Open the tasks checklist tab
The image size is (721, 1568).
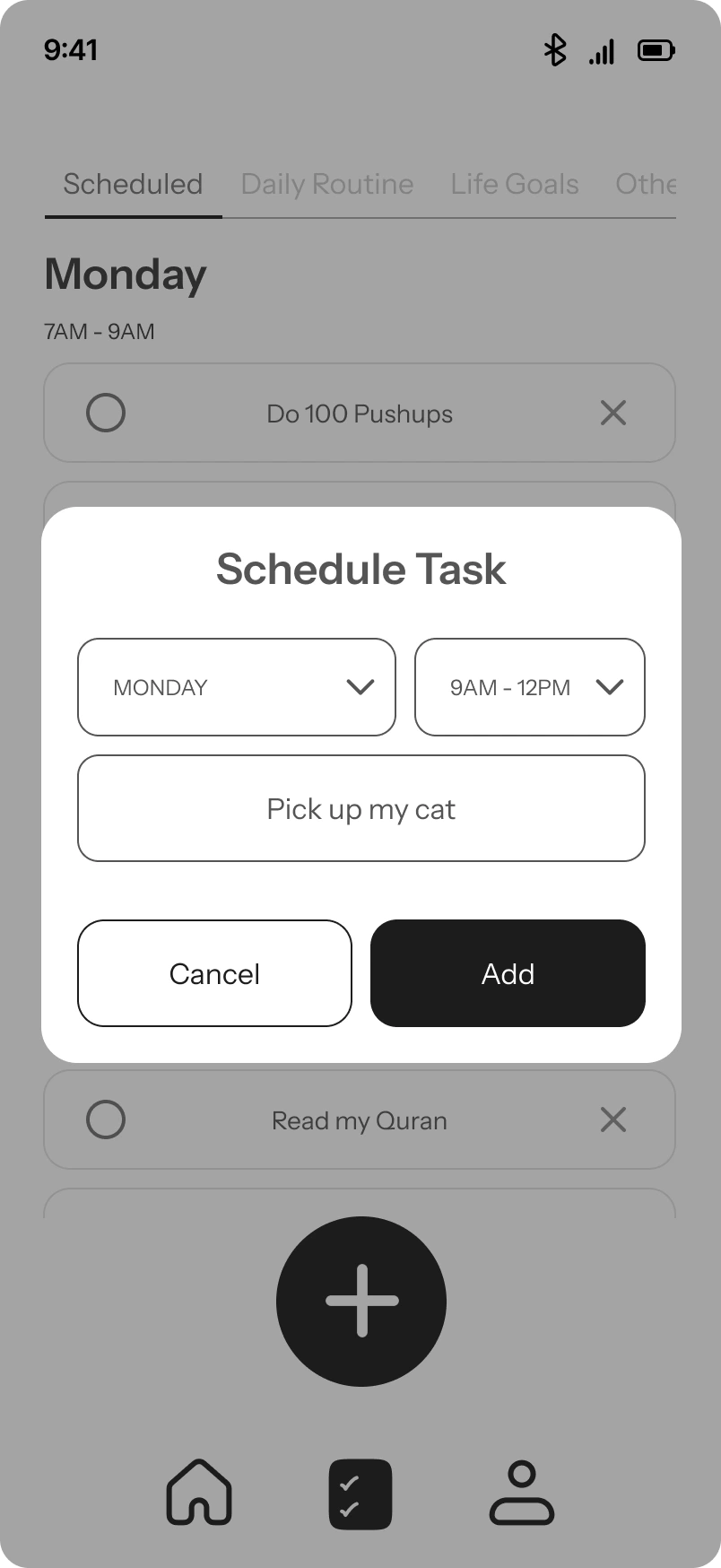click(x=360, y=1494)
